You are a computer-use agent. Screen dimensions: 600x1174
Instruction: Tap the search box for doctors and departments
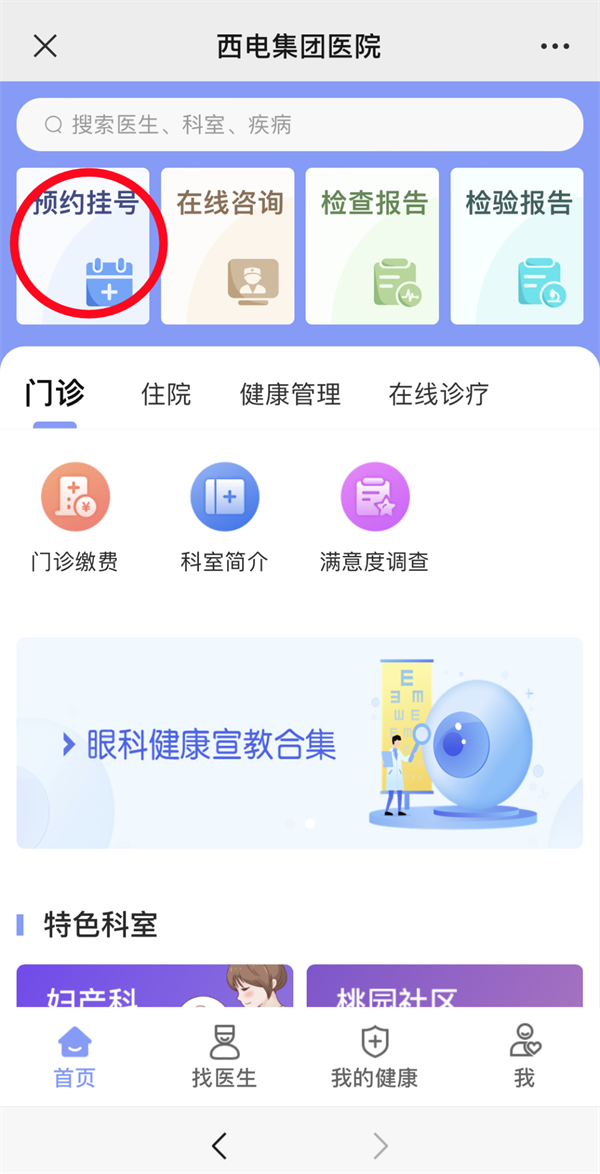pyautogui.click(x=299, y=125)
